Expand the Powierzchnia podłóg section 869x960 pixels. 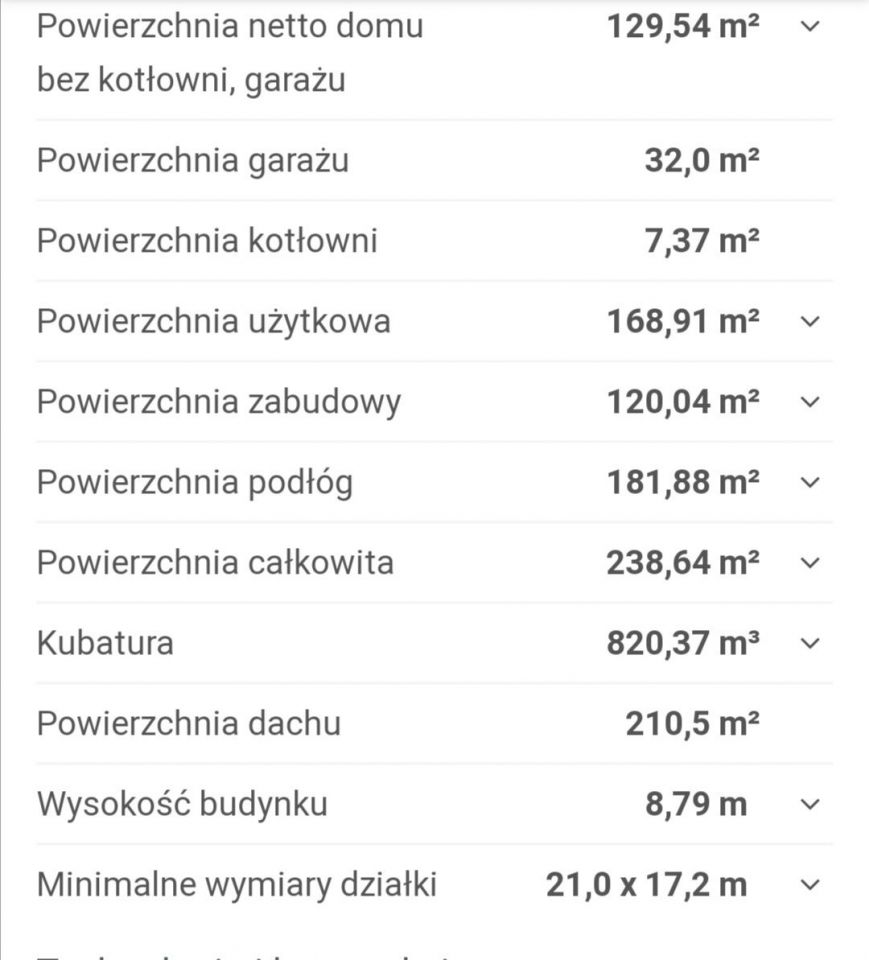coord(808,483)
